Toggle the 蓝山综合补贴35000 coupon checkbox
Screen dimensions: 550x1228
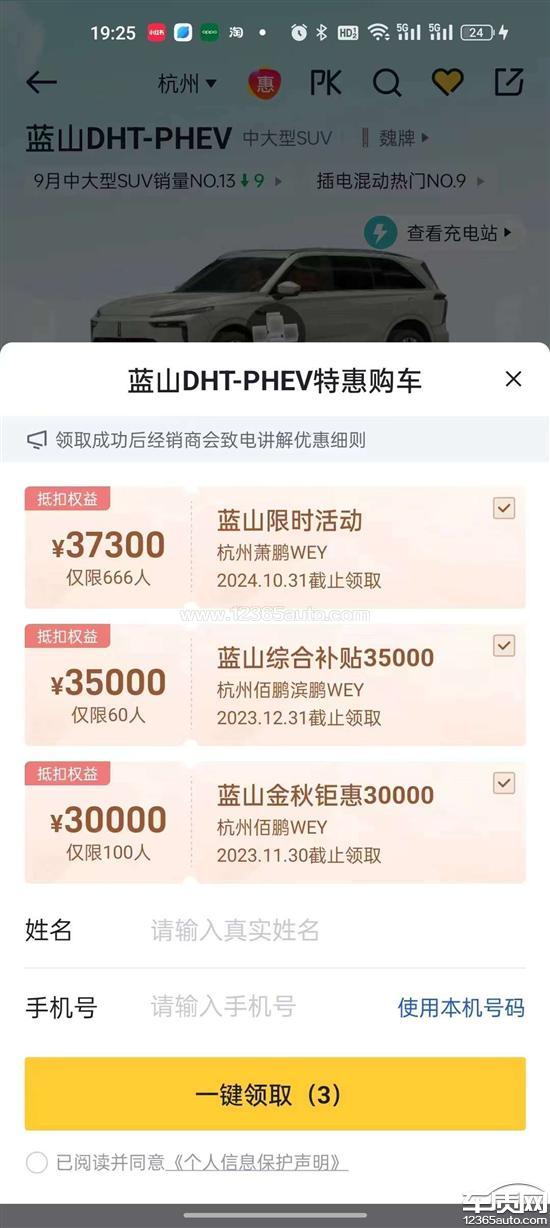(504, 646)
